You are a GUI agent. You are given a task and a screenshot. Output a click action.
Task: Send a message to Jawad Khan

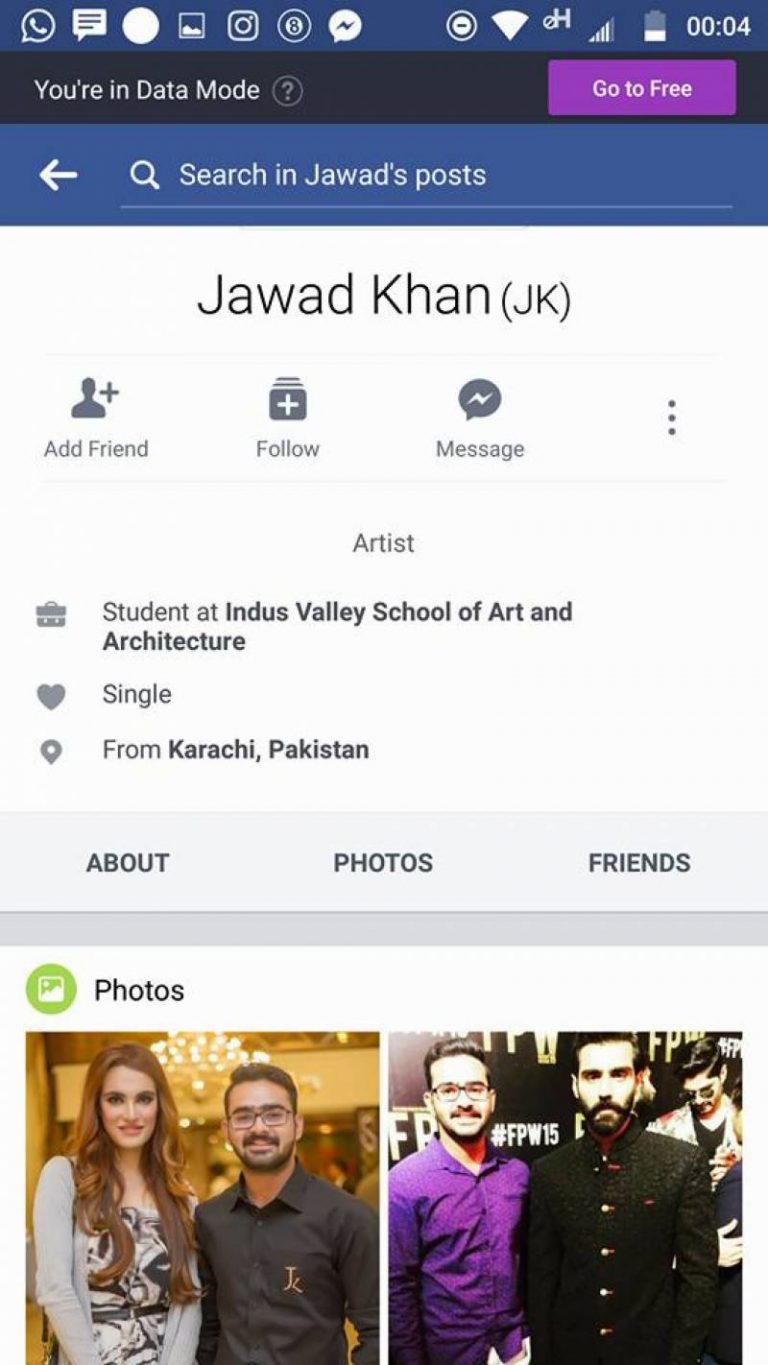coord(480,418)
